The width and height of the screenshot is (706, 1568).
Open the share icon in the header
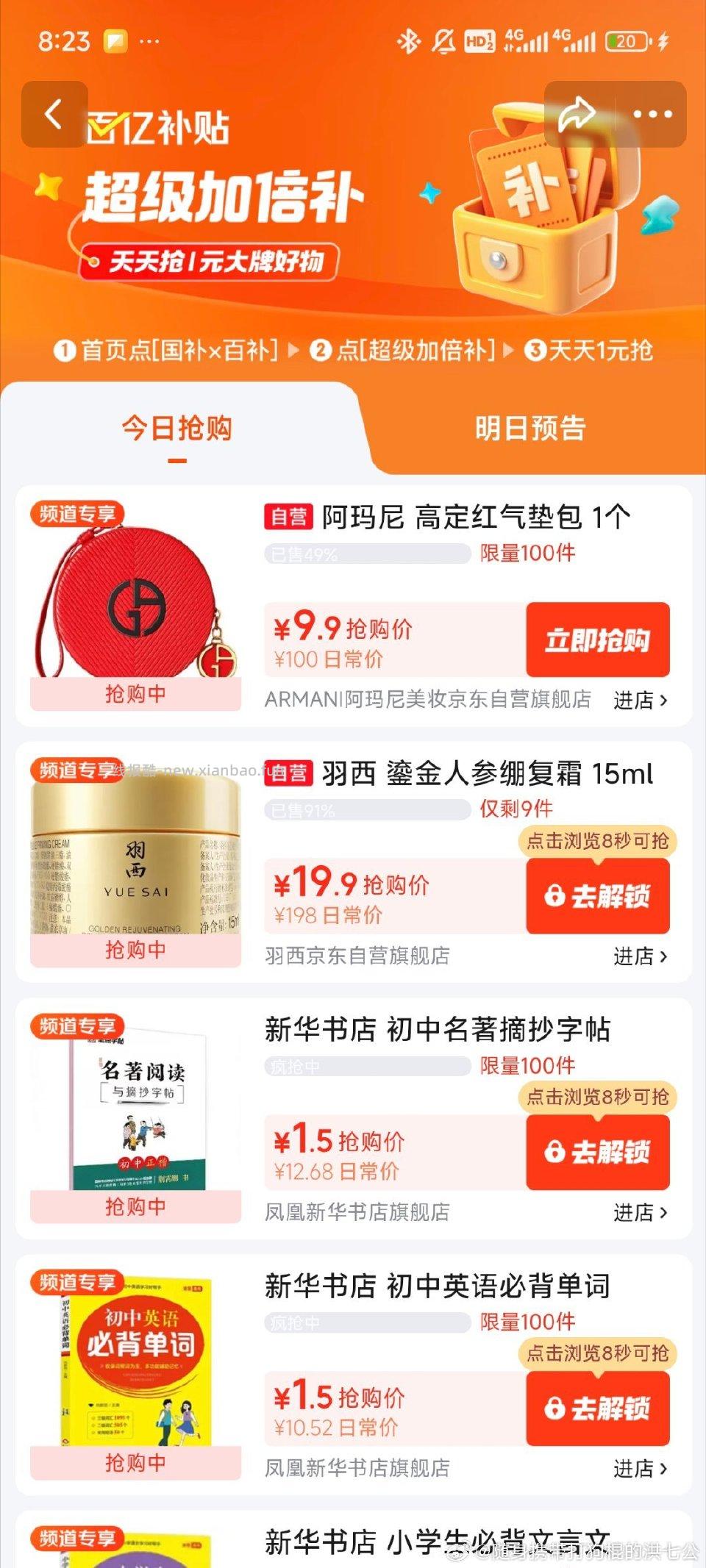(578, 114)
